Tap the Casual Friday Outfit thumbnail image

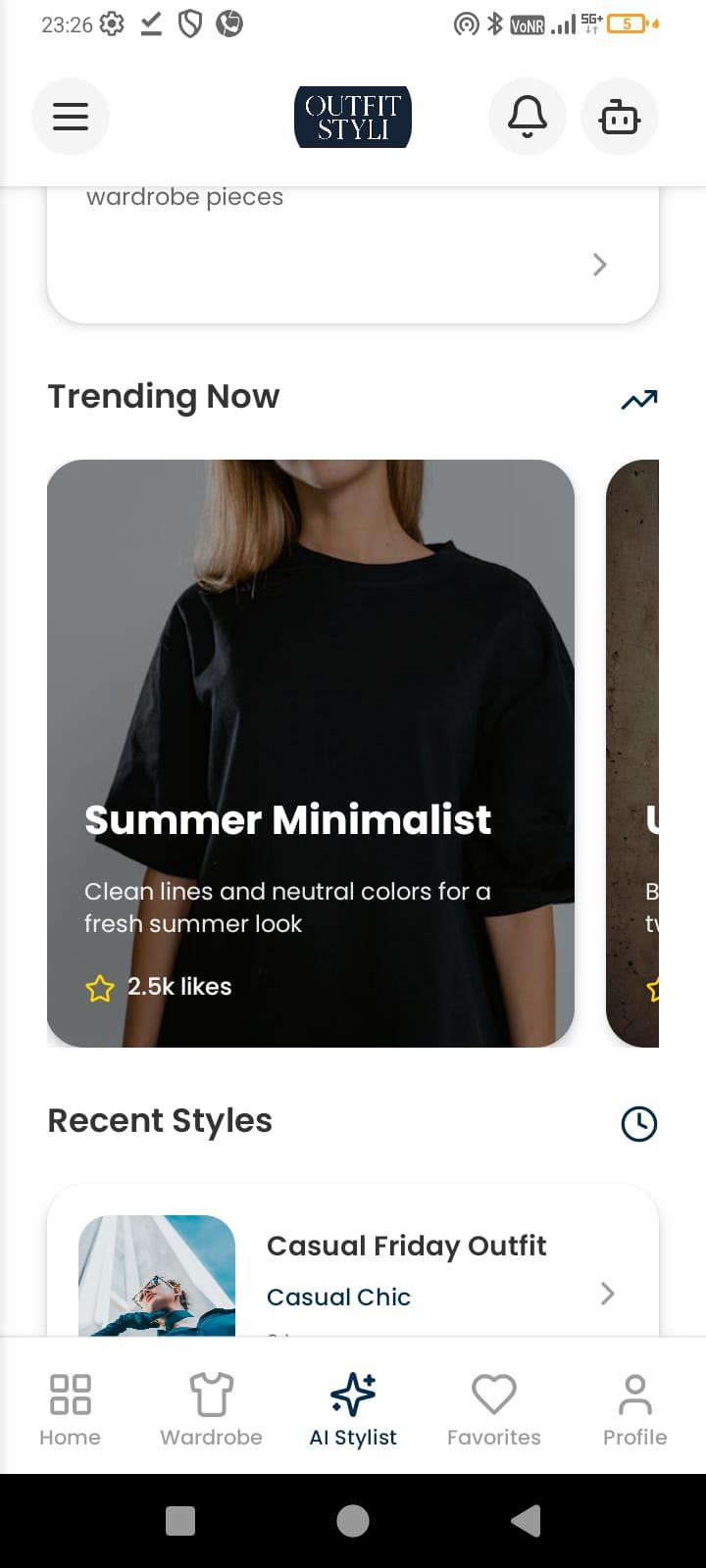(156, 1277)
